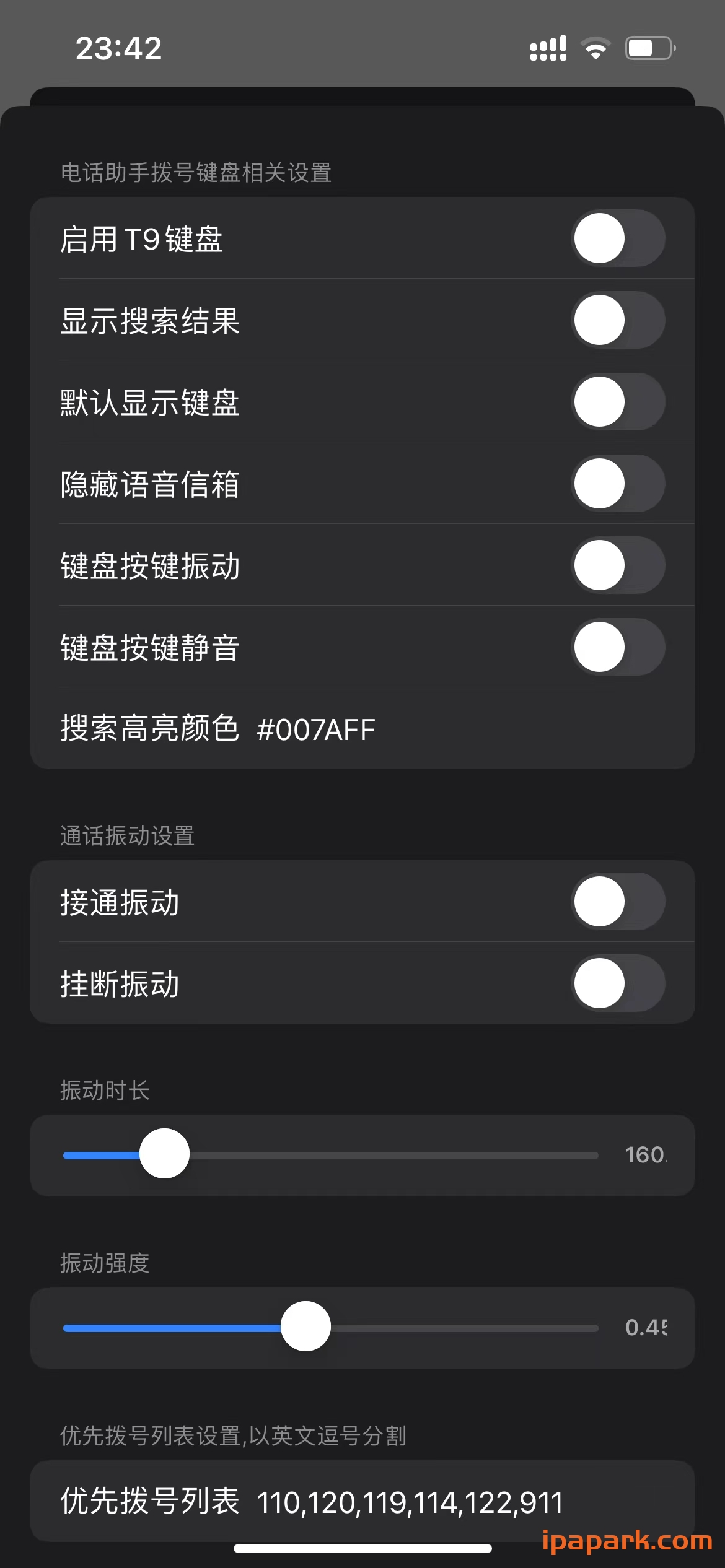Viewport: 725px width, 1568px height.
Task: Enable the 挂断振动 toggle
Action: [x=618, y=983]
